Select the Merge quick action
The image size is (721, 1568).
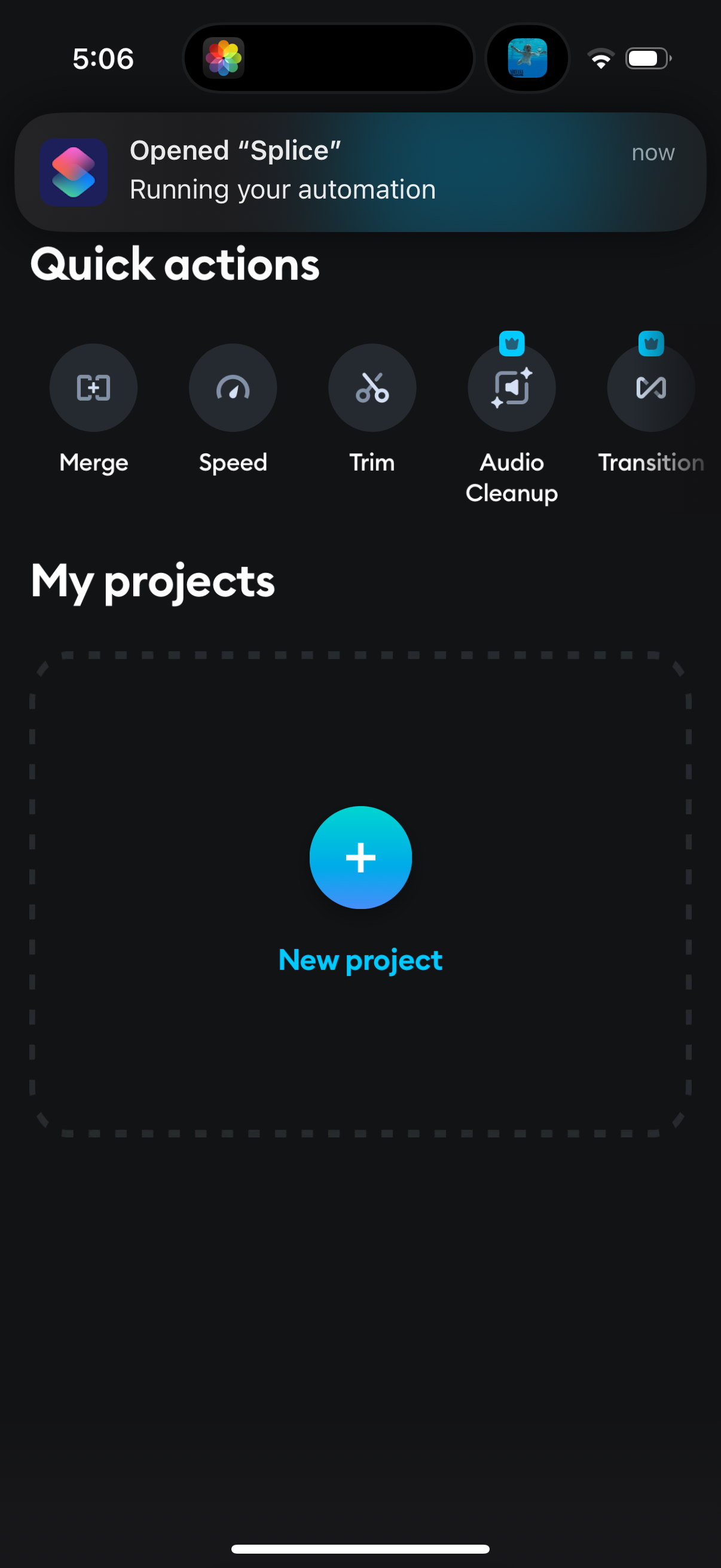93,388
